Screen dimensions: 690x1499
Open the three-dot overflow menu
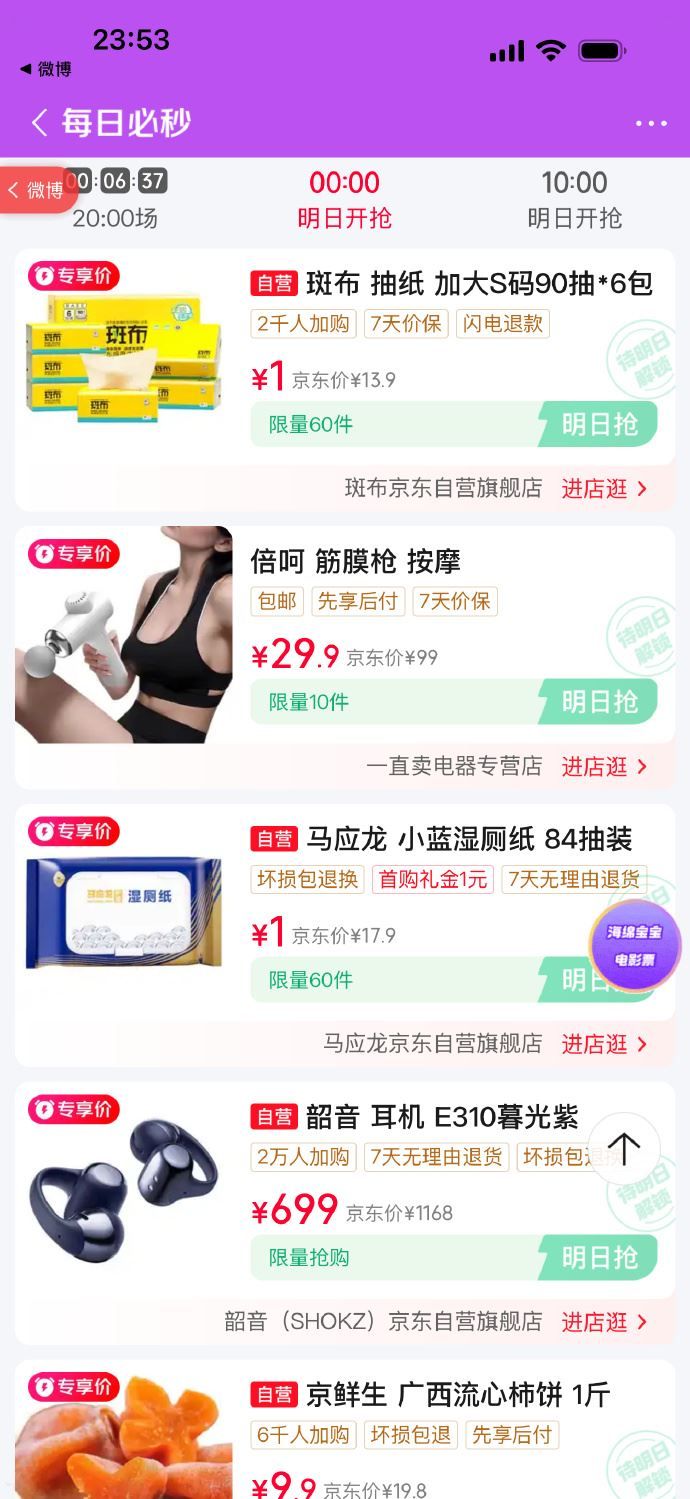[650, 123]
